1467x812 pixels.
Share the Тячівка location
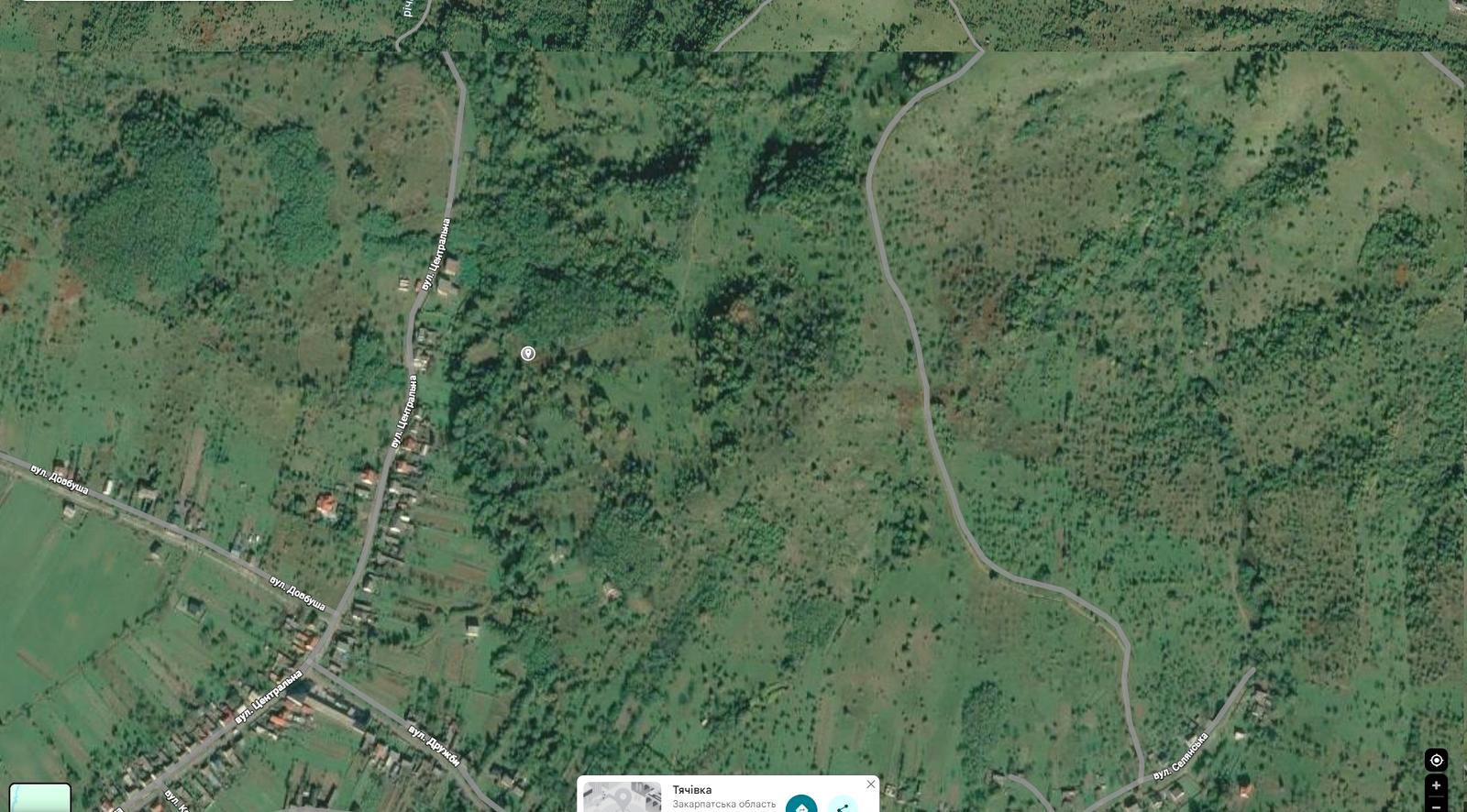click(843, 806)
